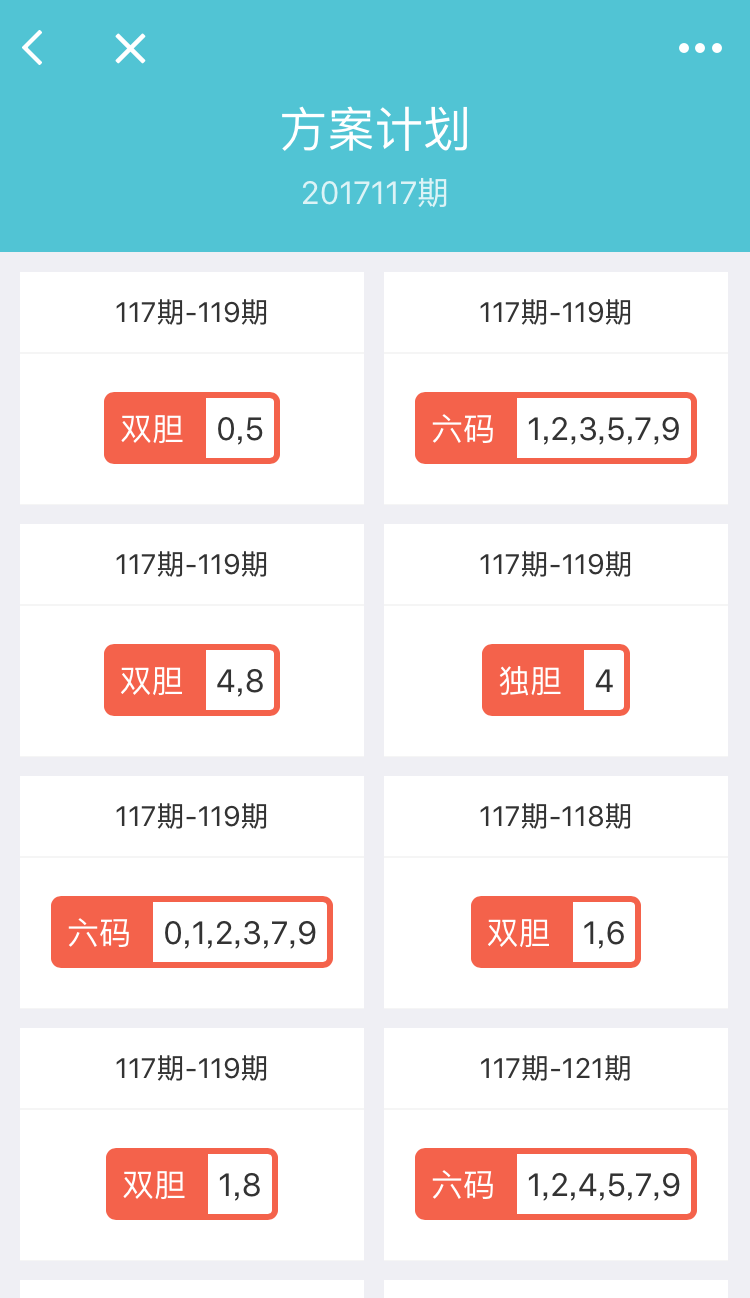Viewport: 750px width, 1298px height.
Task: Go back using the arrow icon
Action: point(33,48)
